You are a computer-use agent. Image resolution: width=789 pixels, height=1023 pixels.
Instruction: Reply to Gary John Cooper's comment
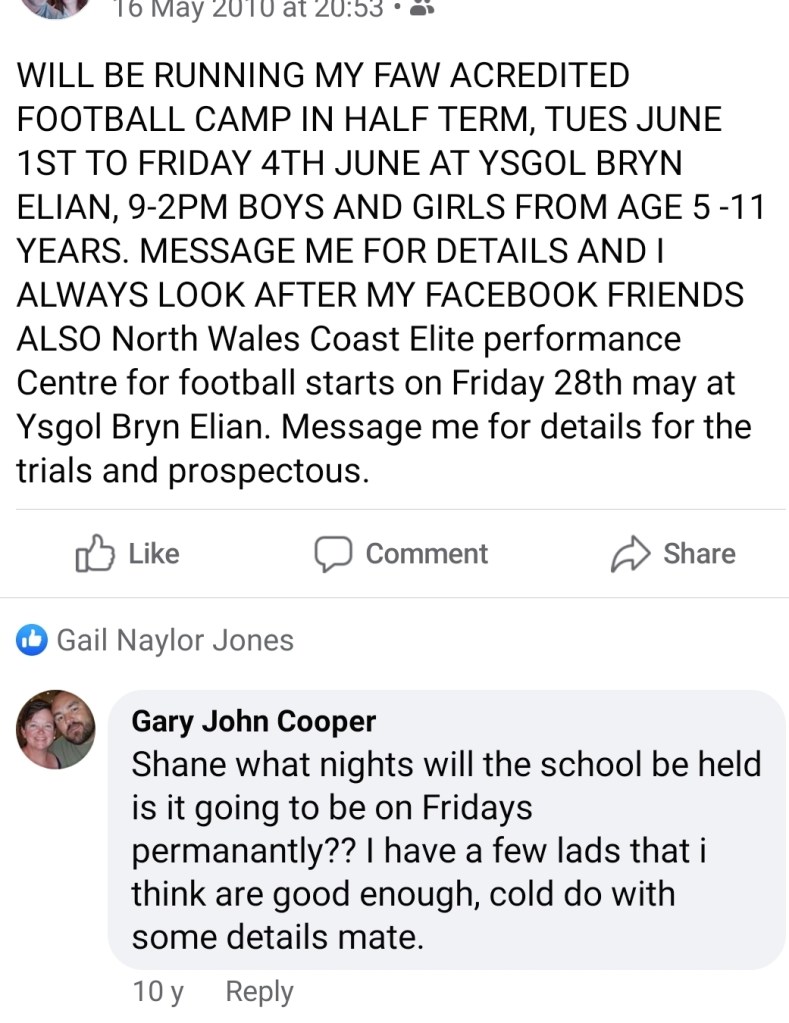(259, 991)
